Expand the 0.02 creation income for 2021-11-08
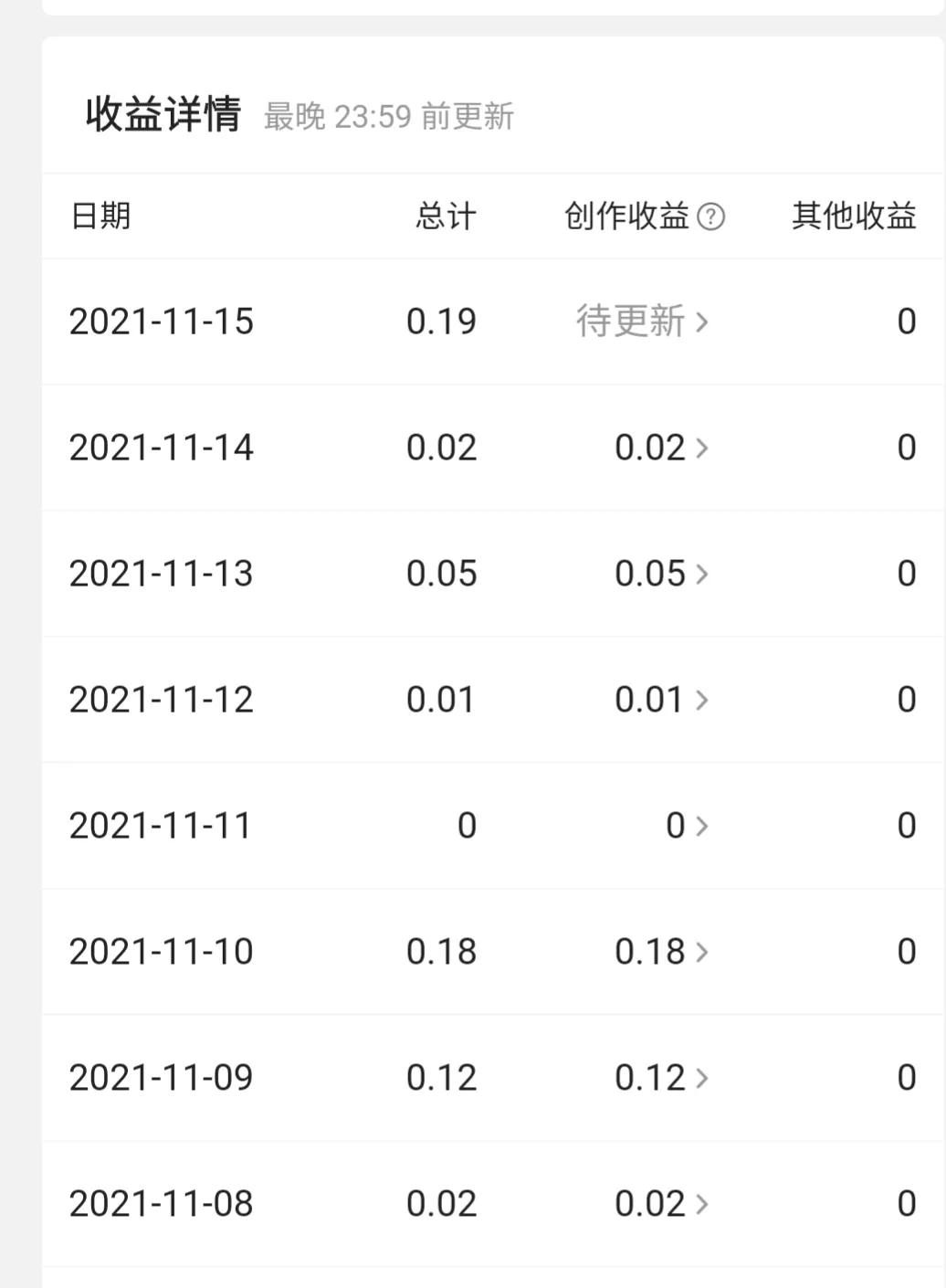946x1288 pixels. pyautogui.click(x=702, y=1203)
